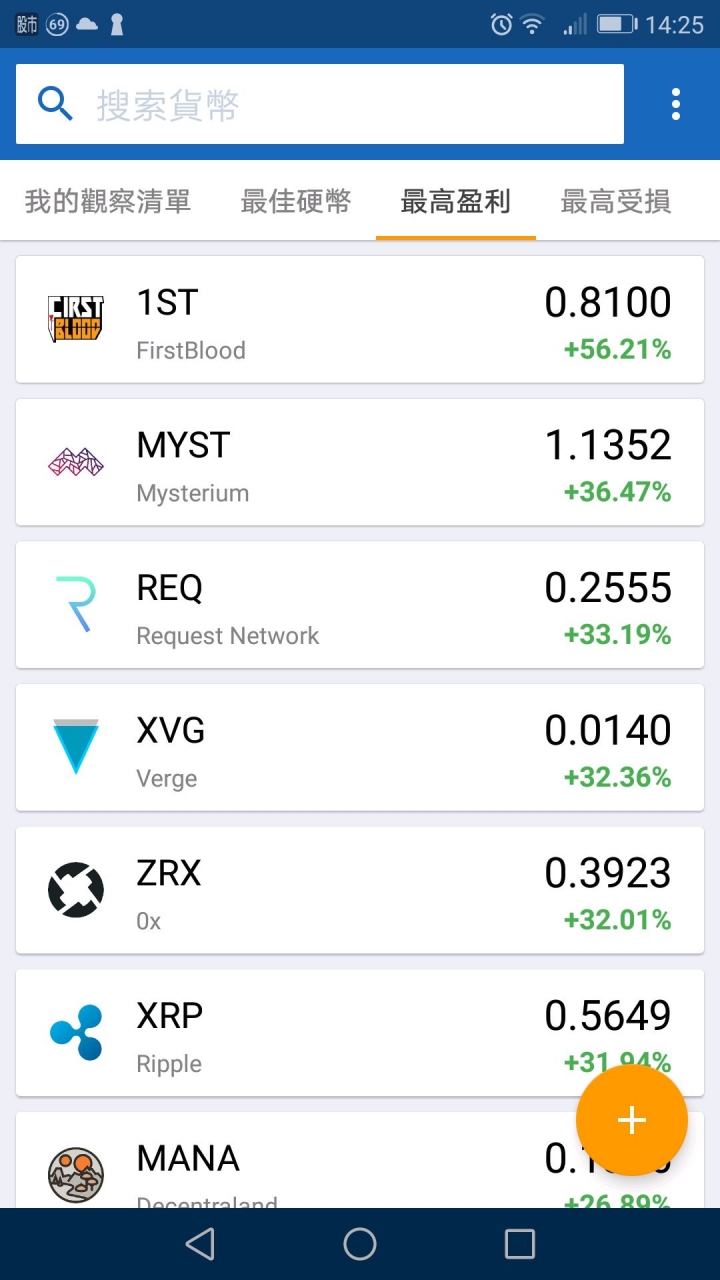Open the overflow menu
The image size is (720, 1280).
click(x=676, y=104)
